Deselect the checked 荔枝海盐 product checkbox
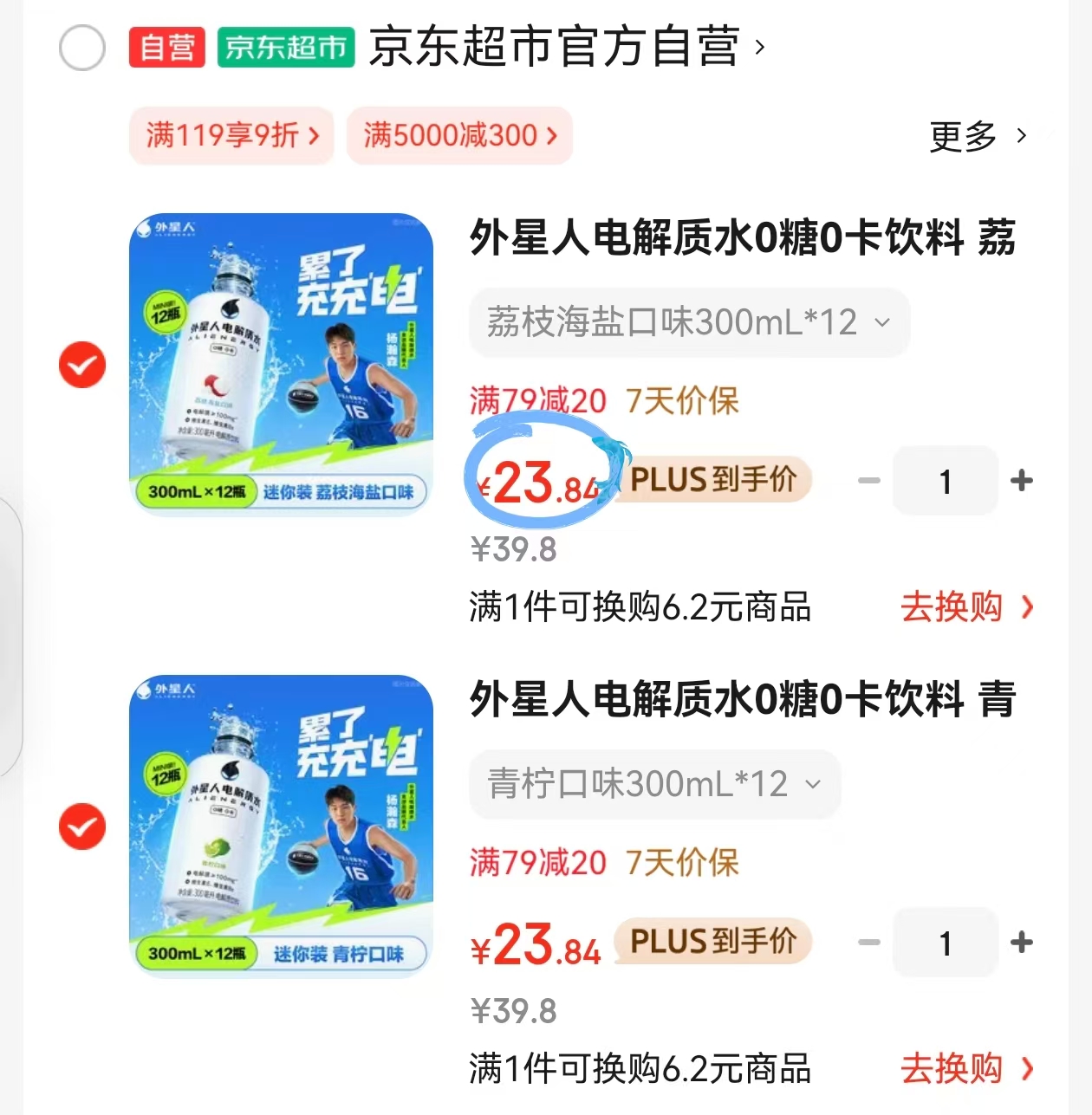1092x1115 pixels. pos(82,365)
